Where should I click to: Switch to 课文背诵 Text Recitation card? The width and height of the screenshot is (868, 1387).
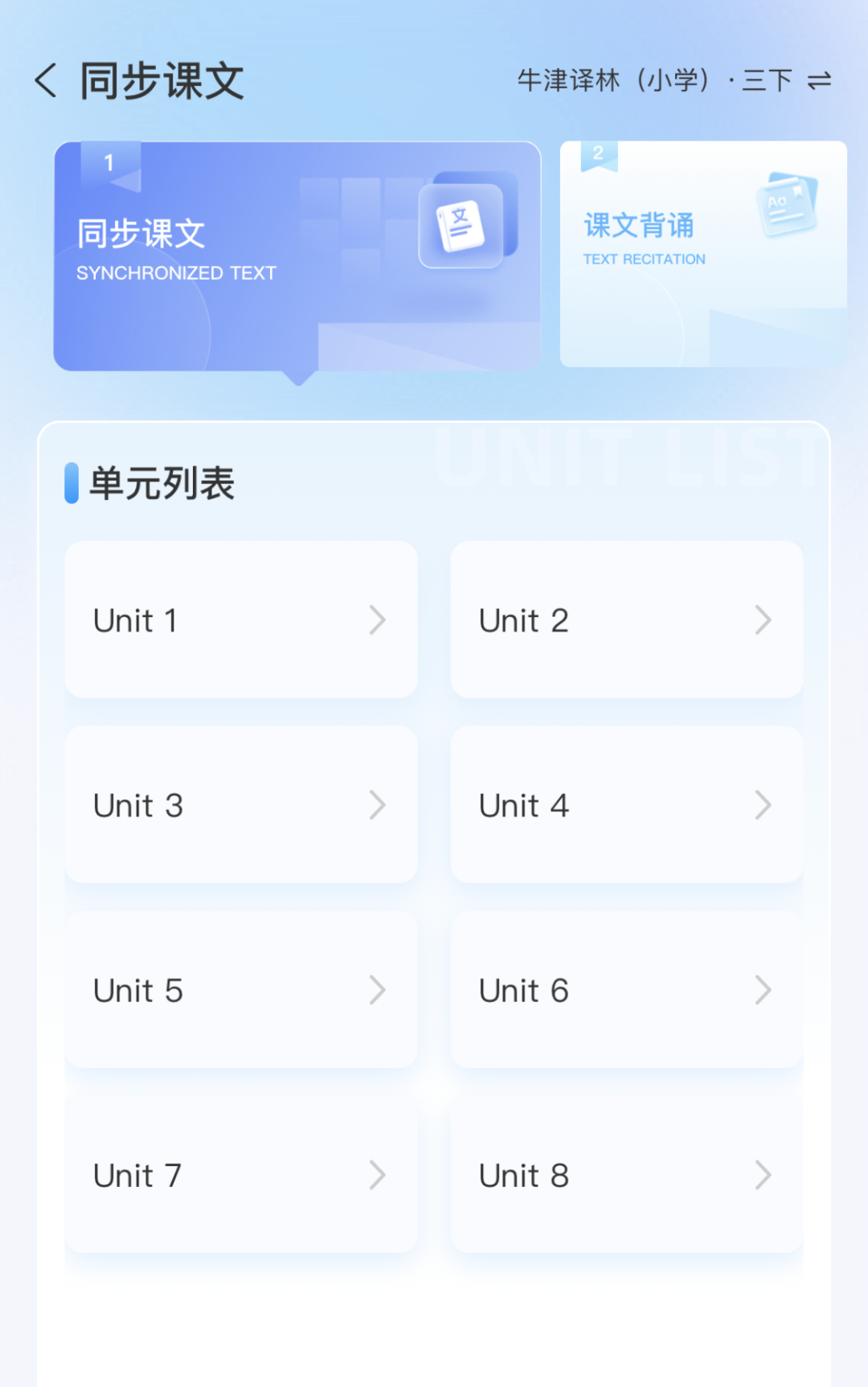click(x=703, y=254)
